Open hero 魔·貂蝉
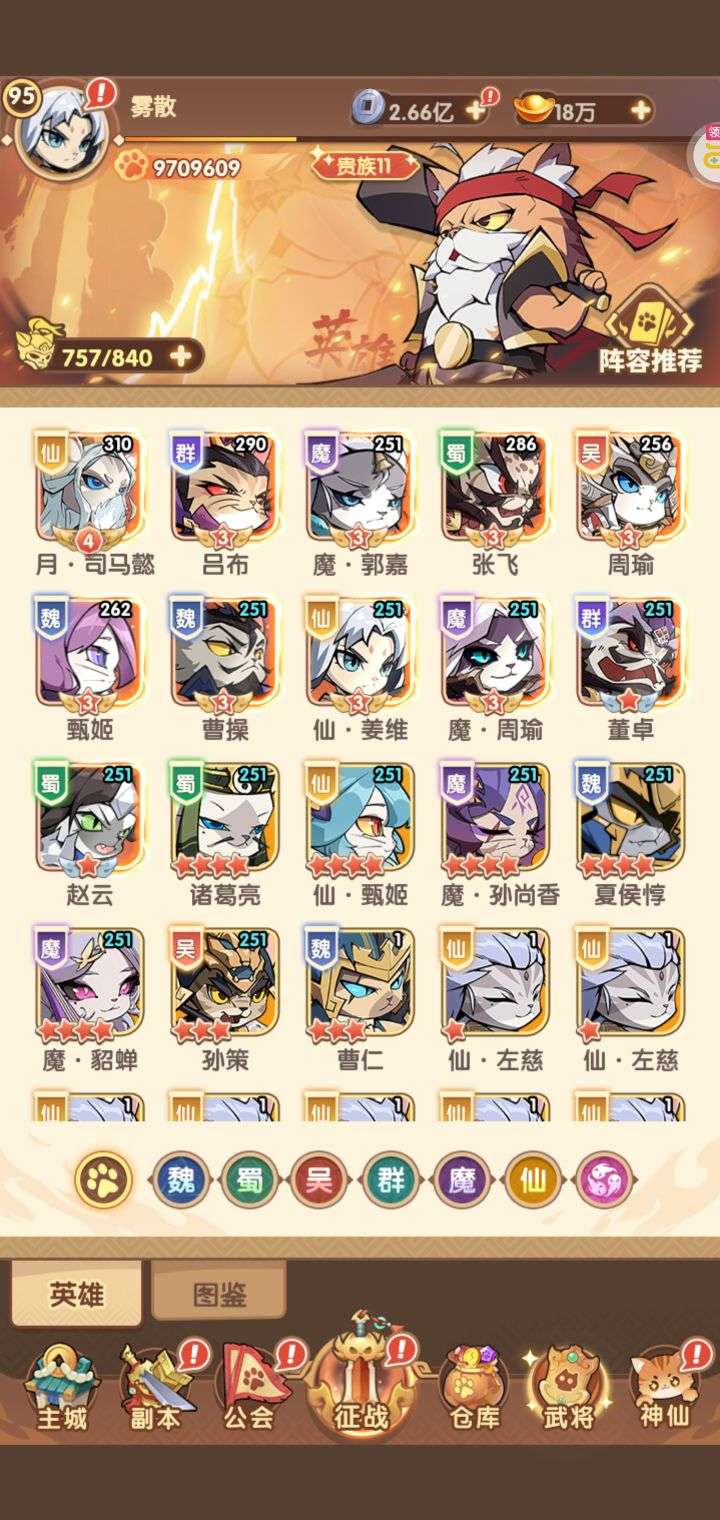 coord(90,985)
